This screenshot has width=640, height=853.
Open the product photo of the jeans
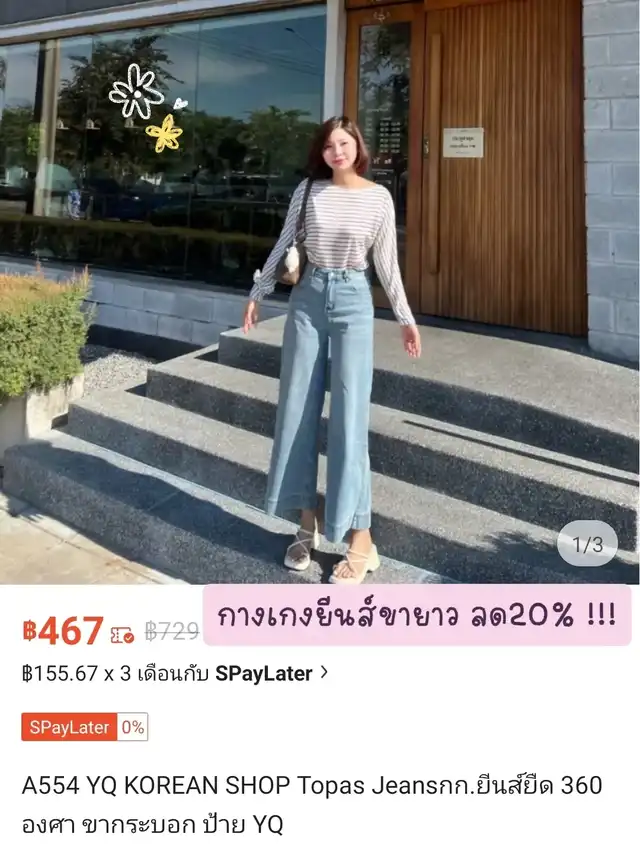tap(320, 292)
